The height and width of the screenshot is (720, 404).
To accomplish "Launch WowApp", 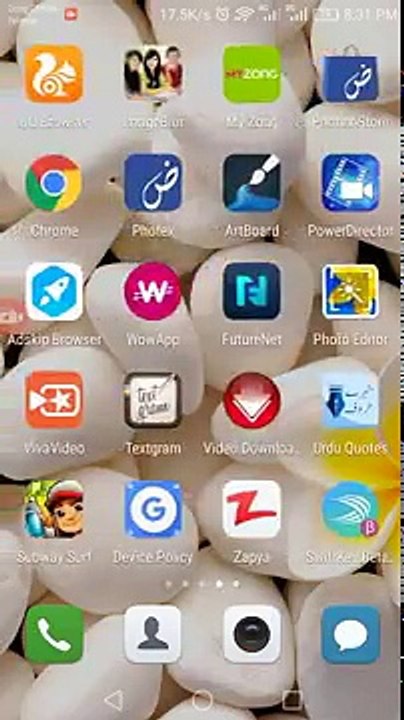I will pyautogui.click(x=153, y=292).
